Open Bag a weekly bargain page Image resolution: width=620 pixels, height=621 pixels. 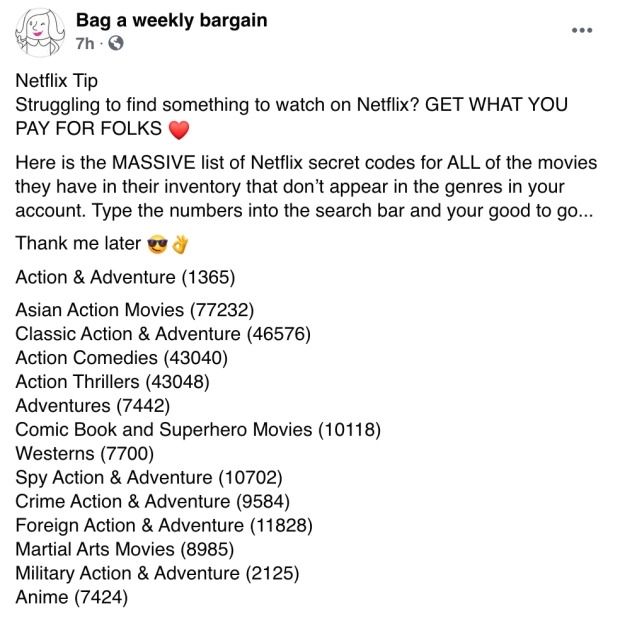point(172,19)
